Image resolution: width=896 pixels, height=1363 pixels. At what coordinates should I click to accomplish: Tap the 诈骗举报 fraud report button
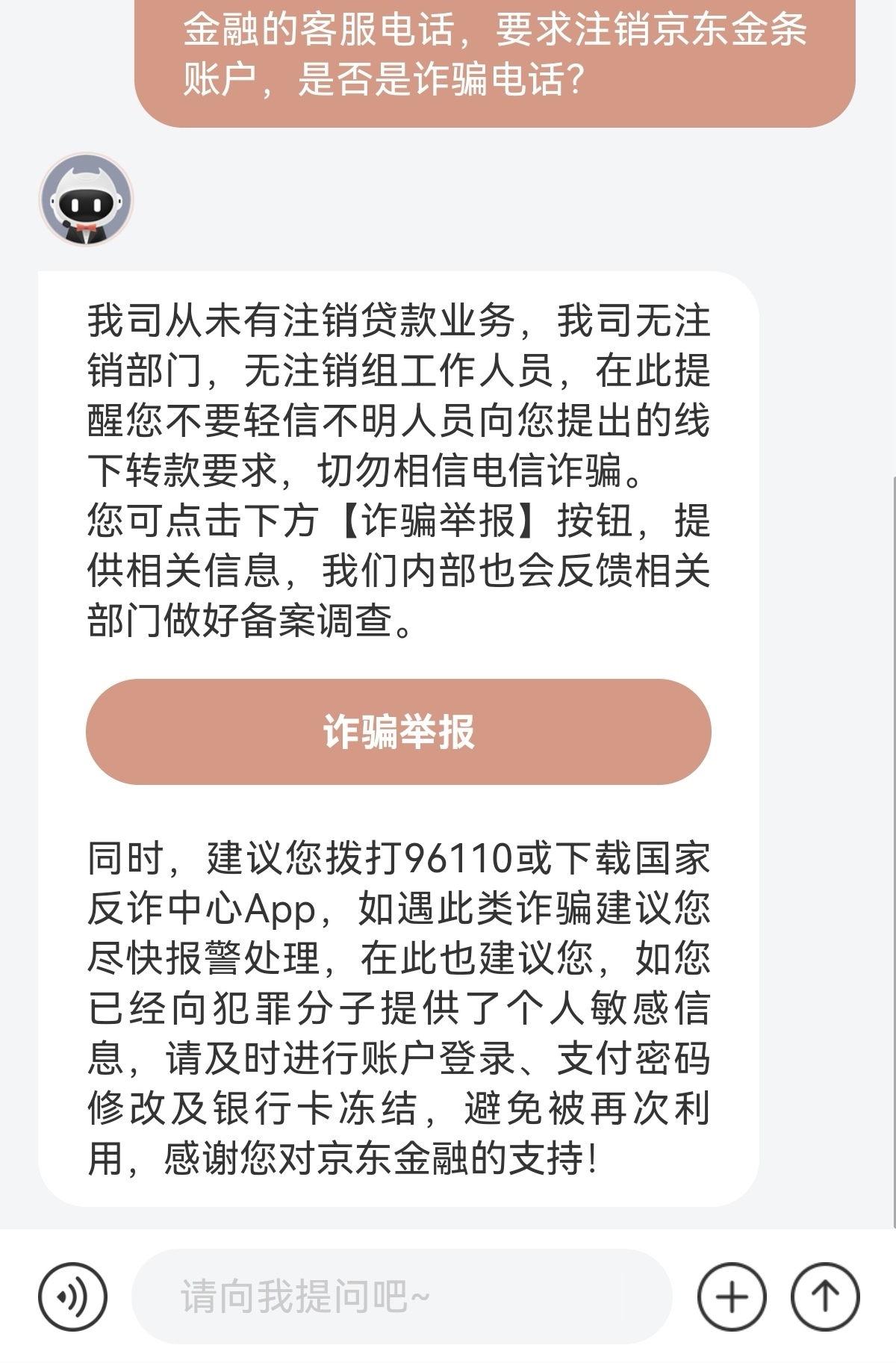coord(398,731)
